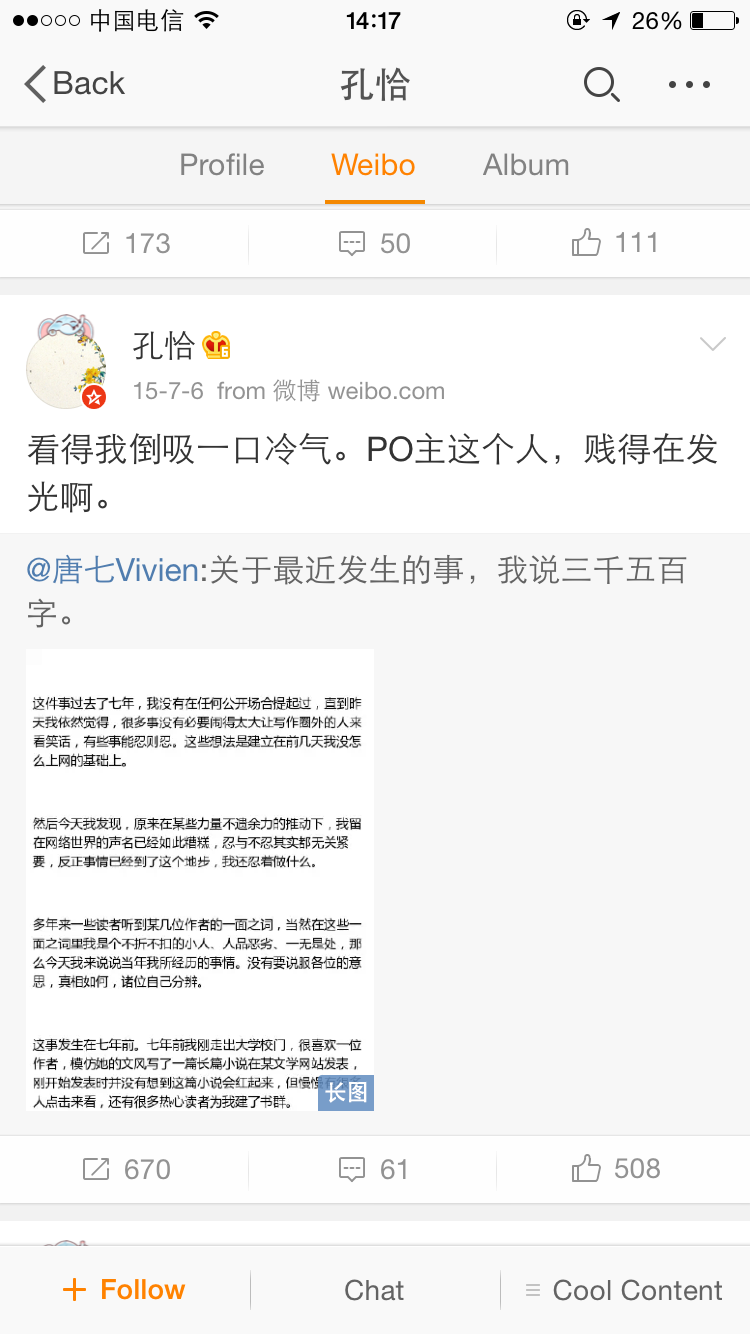This screenshot has width=750, height=1334.
Task: Like the post with 508 likes
Action: tap(615, 1169)
